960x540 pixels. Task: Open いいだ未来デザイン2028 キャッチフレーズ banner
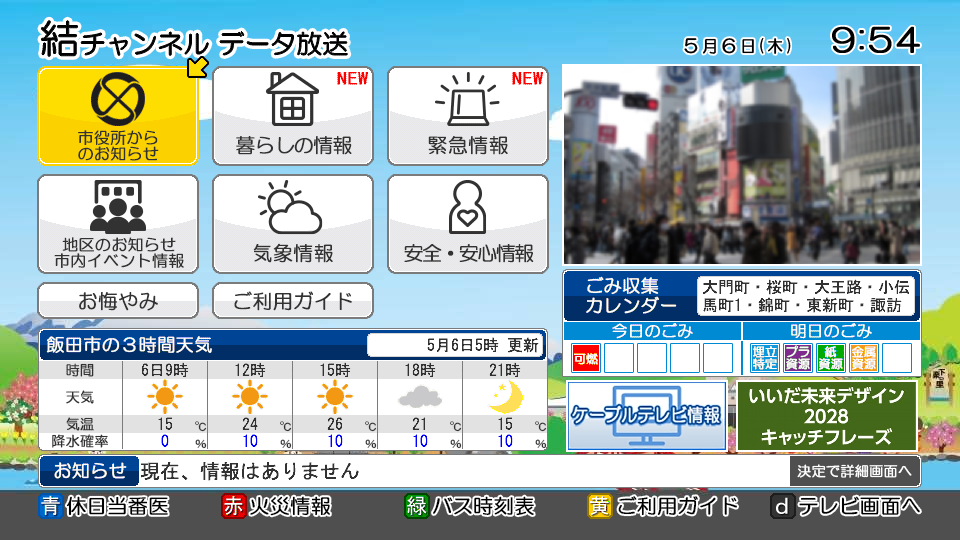coord(825,415)
